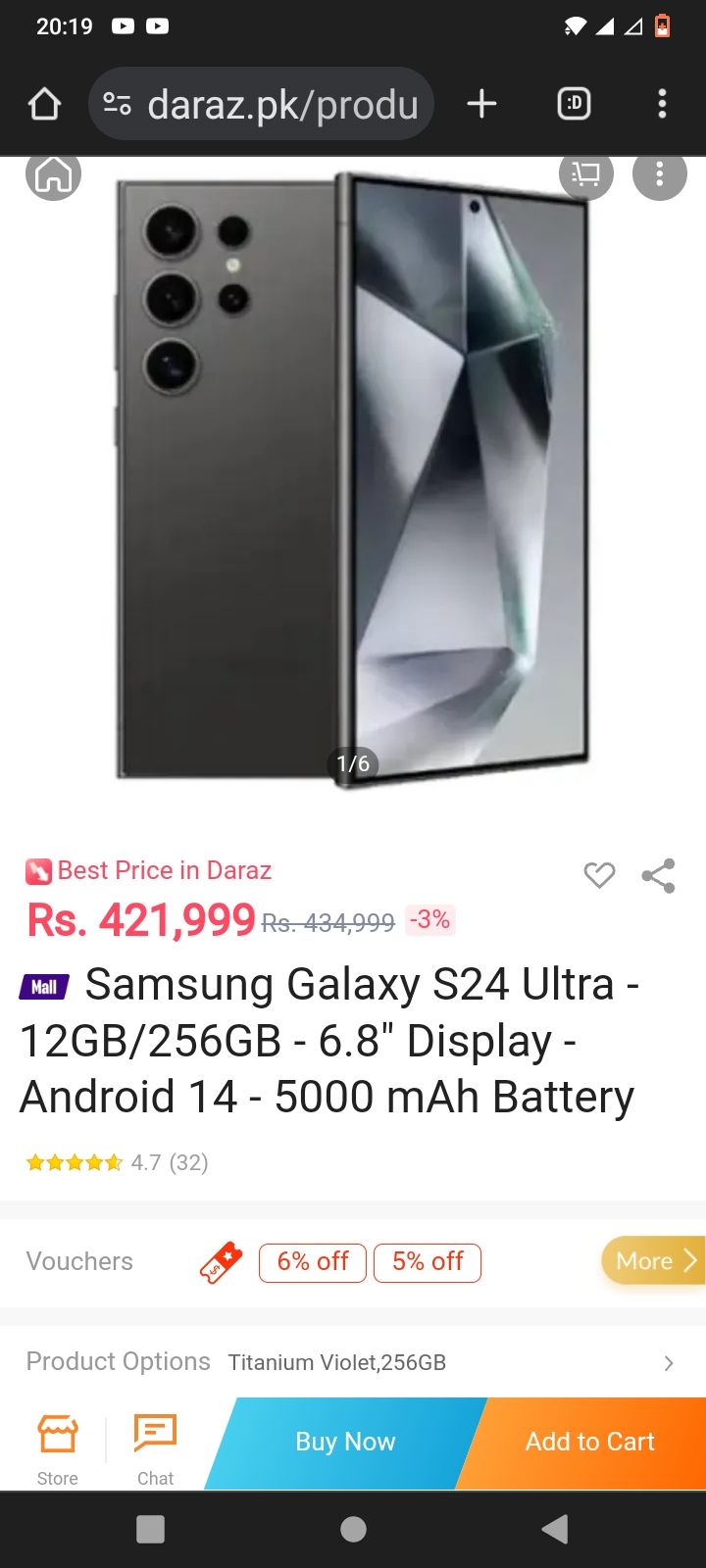Visit the seller Store
706x1568 pixels.
pos(58,1450)
